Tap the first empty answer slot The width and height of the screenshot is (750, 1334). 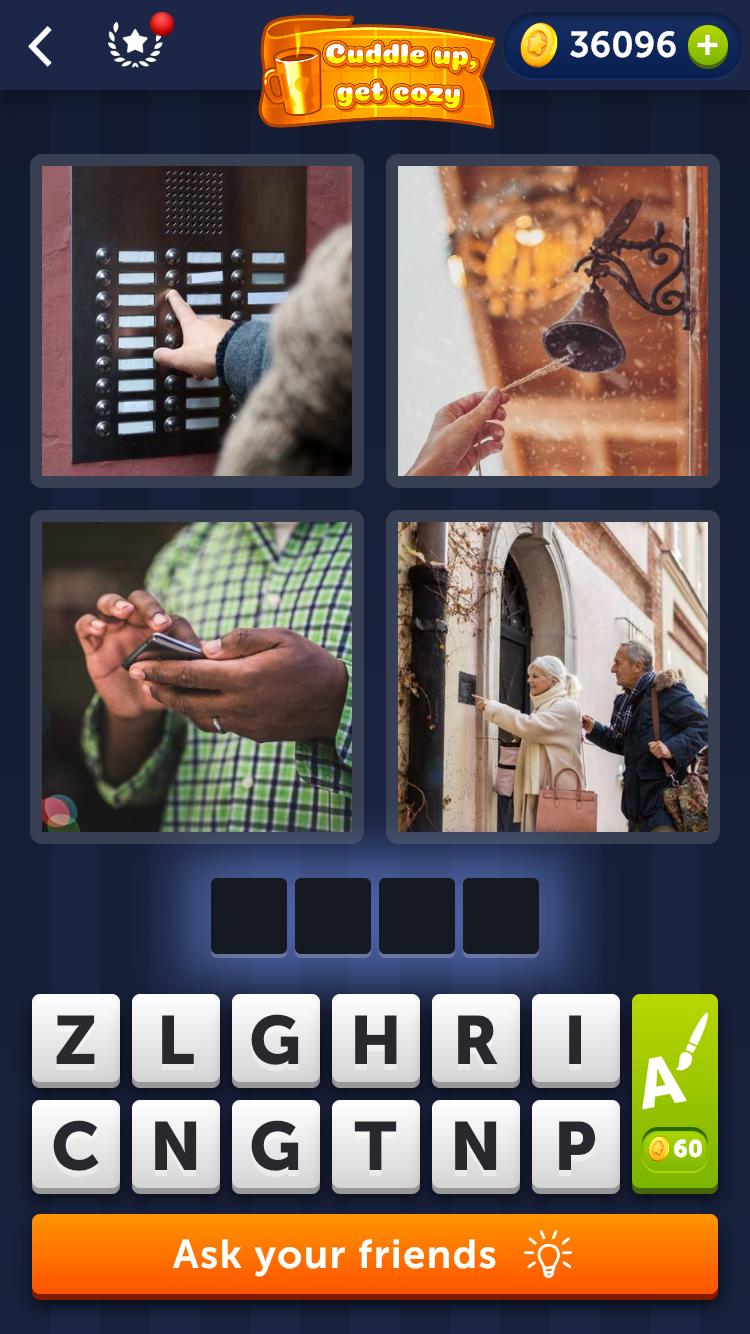[x=249, y=916]
